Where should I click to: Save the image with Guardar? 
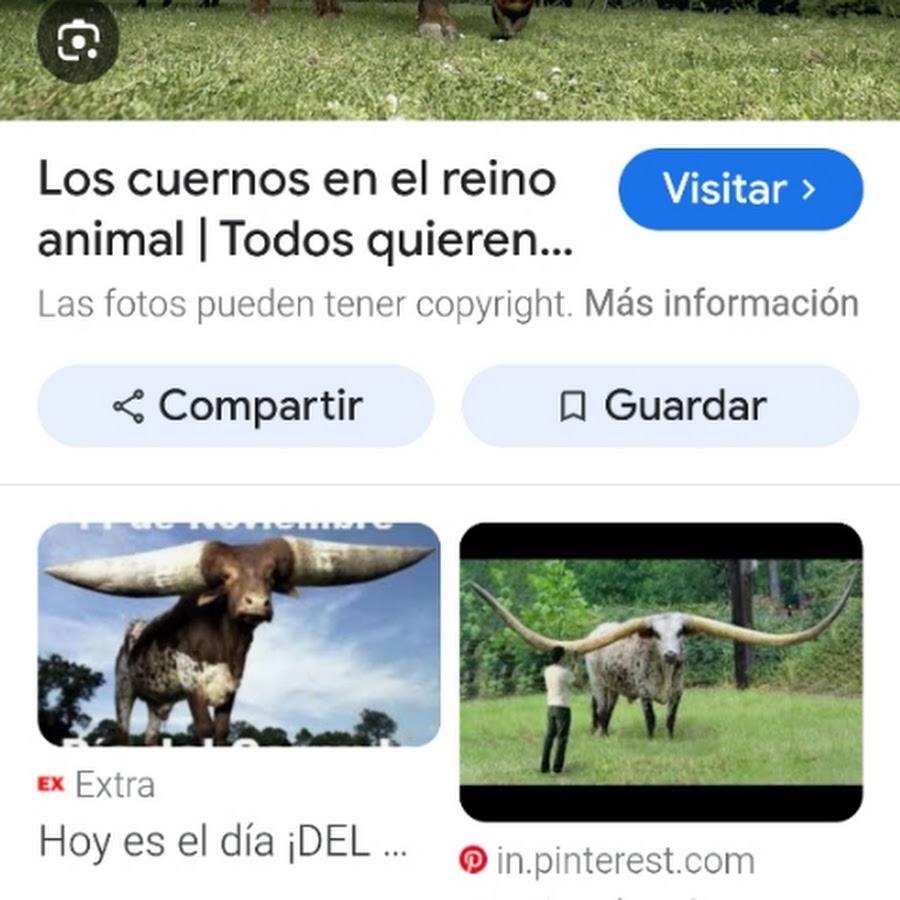tap(660, 406)
